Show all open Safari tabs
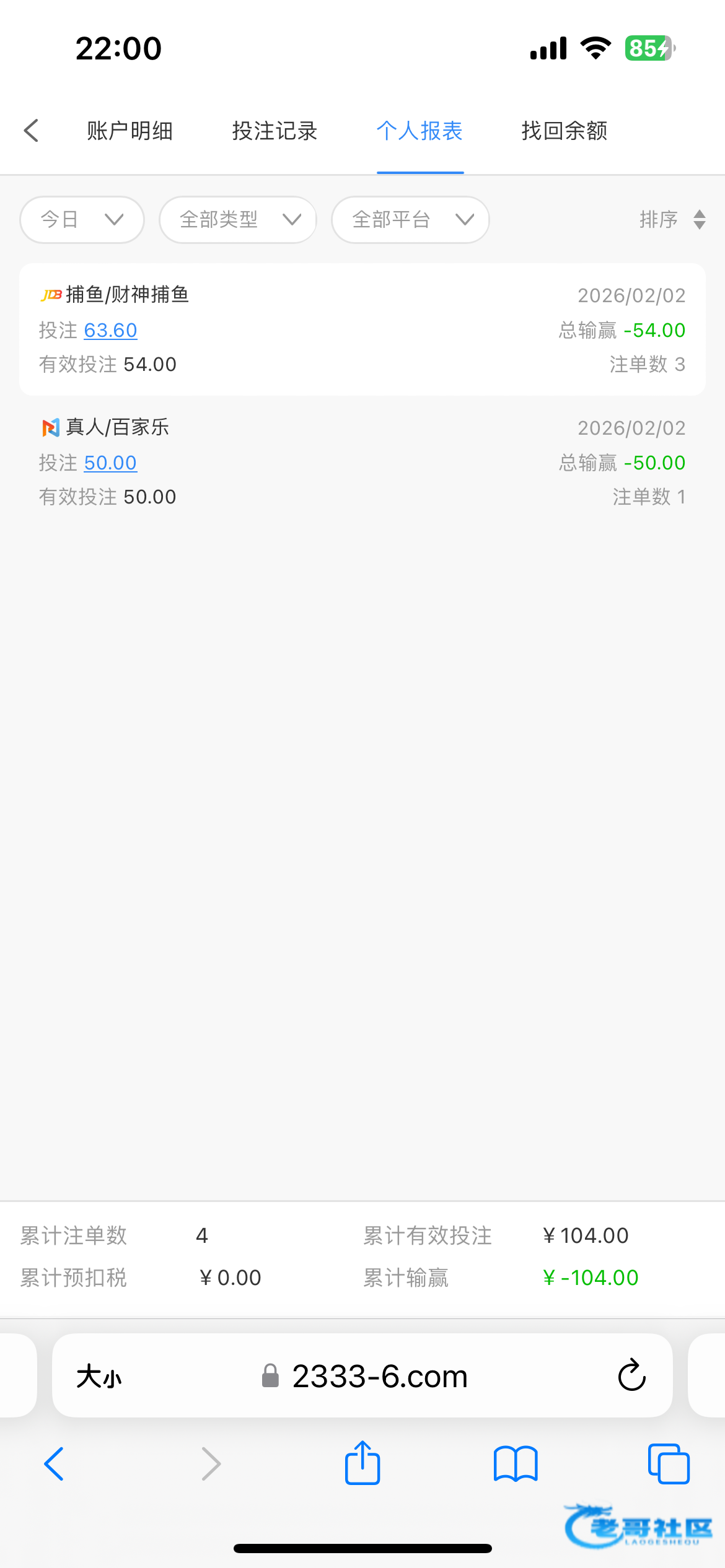Viewport: 725px width, 1568px height. (669, 1464)
